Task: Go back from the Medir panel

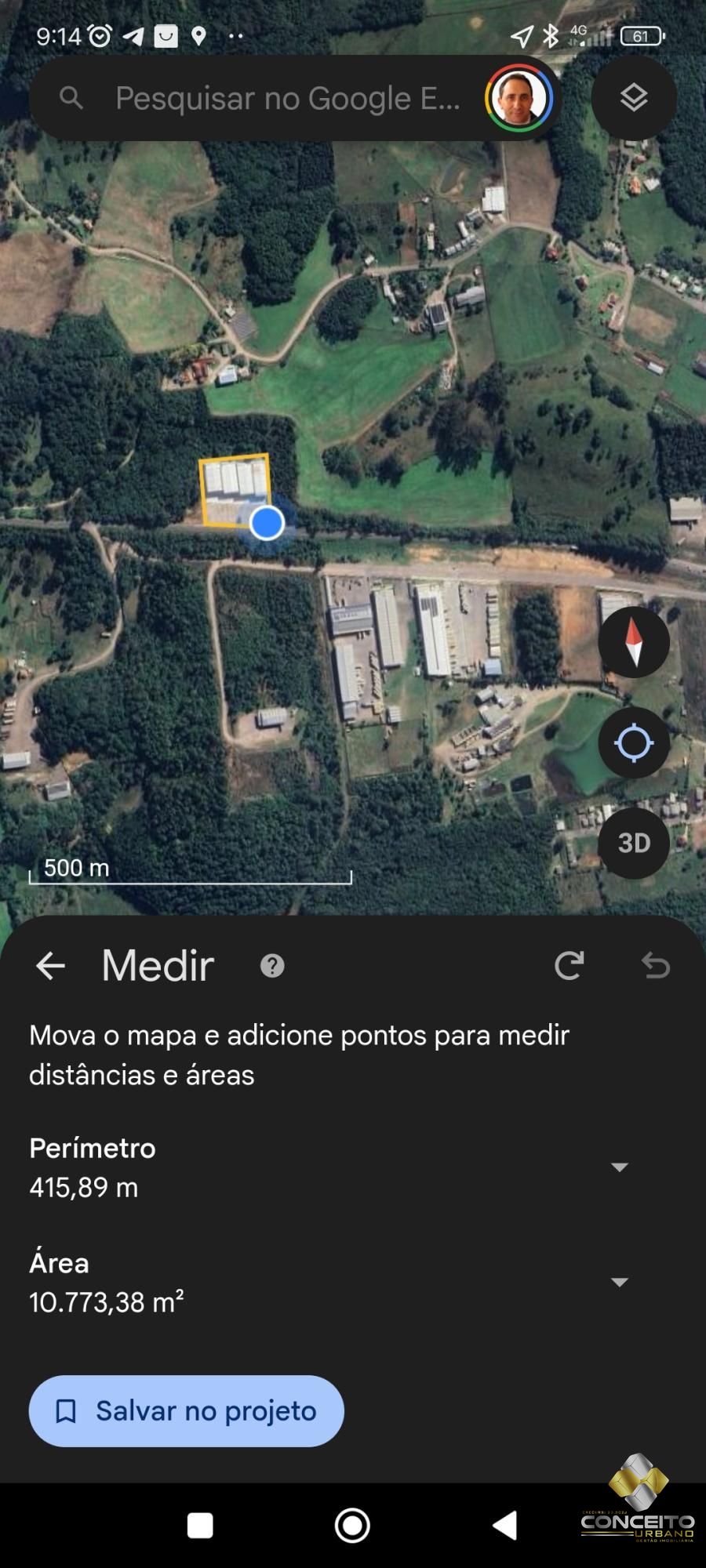Action: (x=50, y=965)
